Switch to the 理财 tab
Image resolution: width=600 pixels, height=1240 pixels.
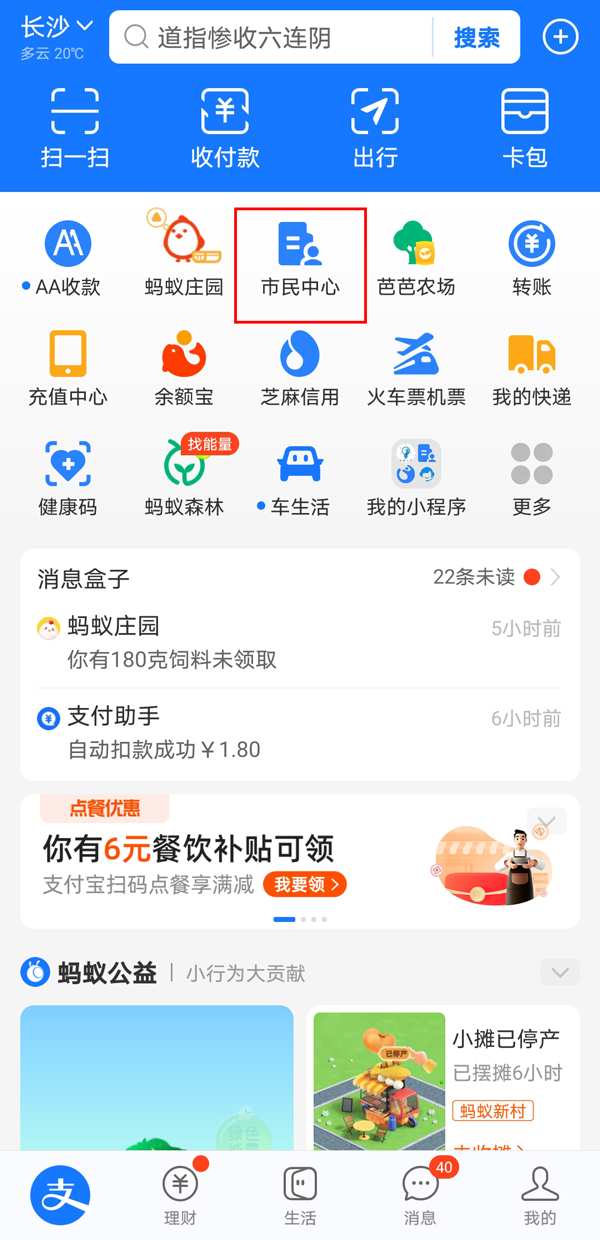click(180, 1196)
